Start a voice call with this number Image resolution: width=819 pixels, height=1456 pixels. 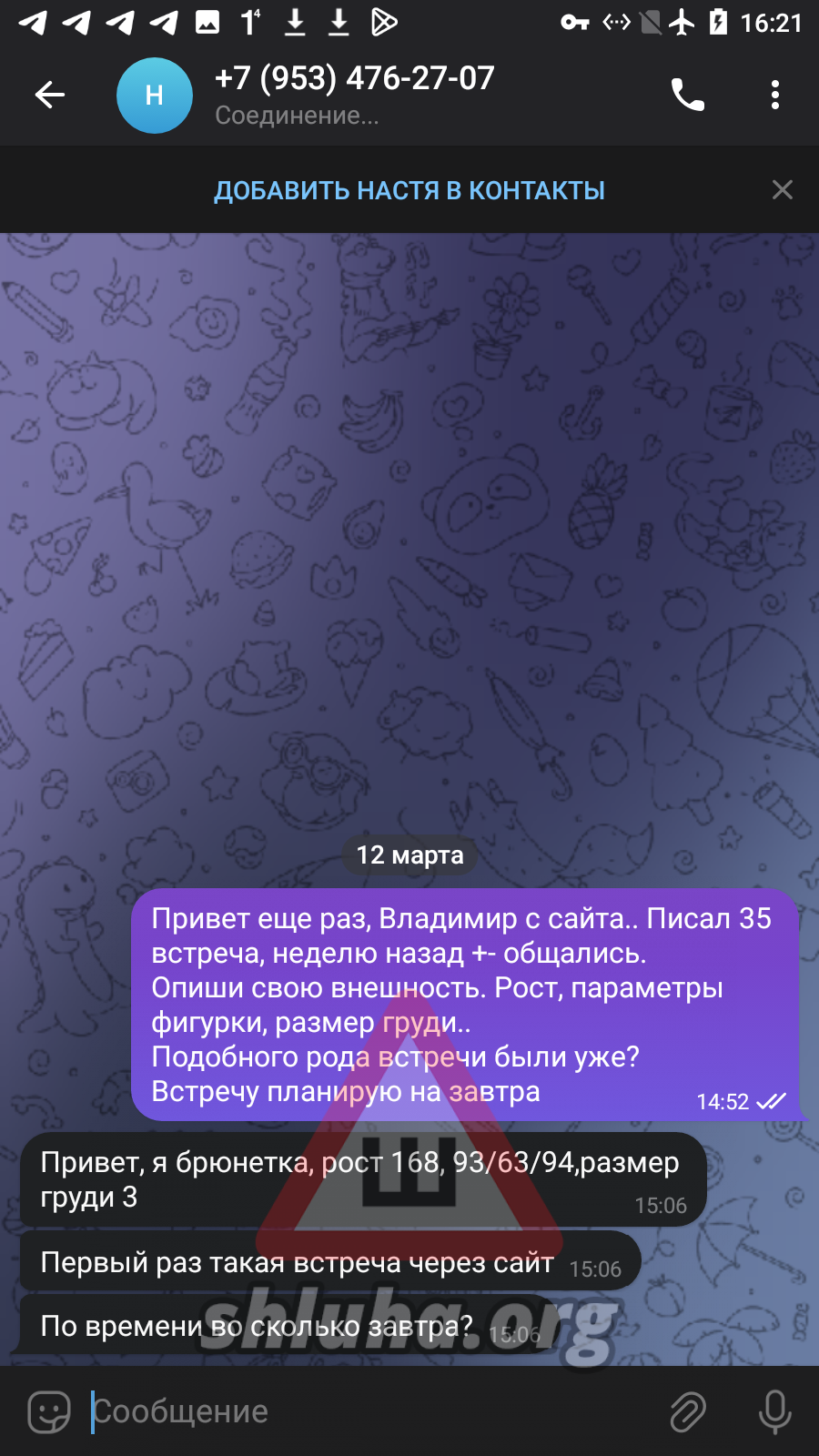pyautogui.click(x=688, y=95)
